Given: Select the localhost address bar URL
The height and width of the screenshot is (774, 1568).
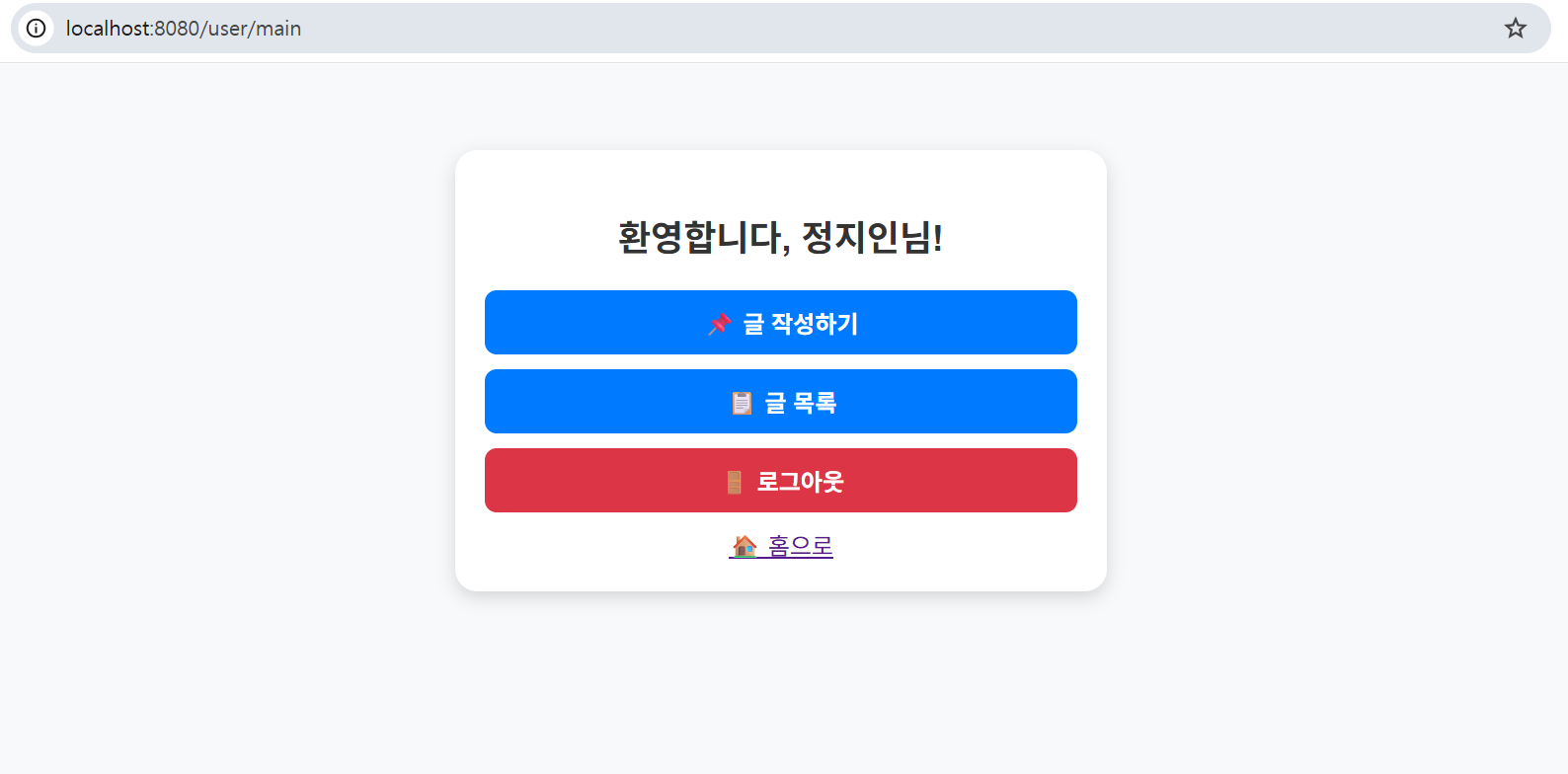Looking at the screenshot, I should [x=184, y=29].
